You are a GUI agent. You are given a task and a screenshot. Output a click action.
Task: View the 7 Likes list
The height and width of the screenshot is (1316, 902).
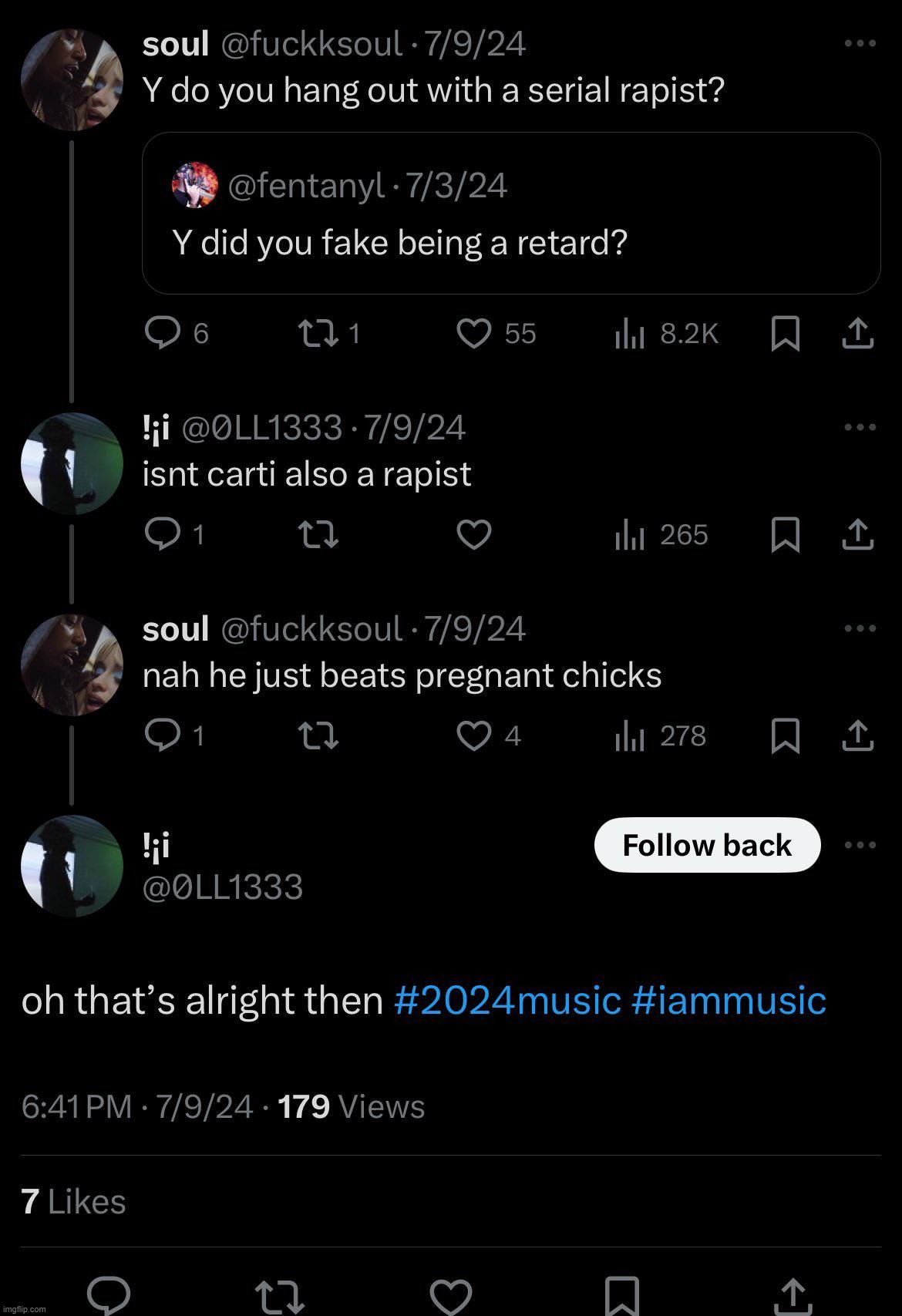73,1200
